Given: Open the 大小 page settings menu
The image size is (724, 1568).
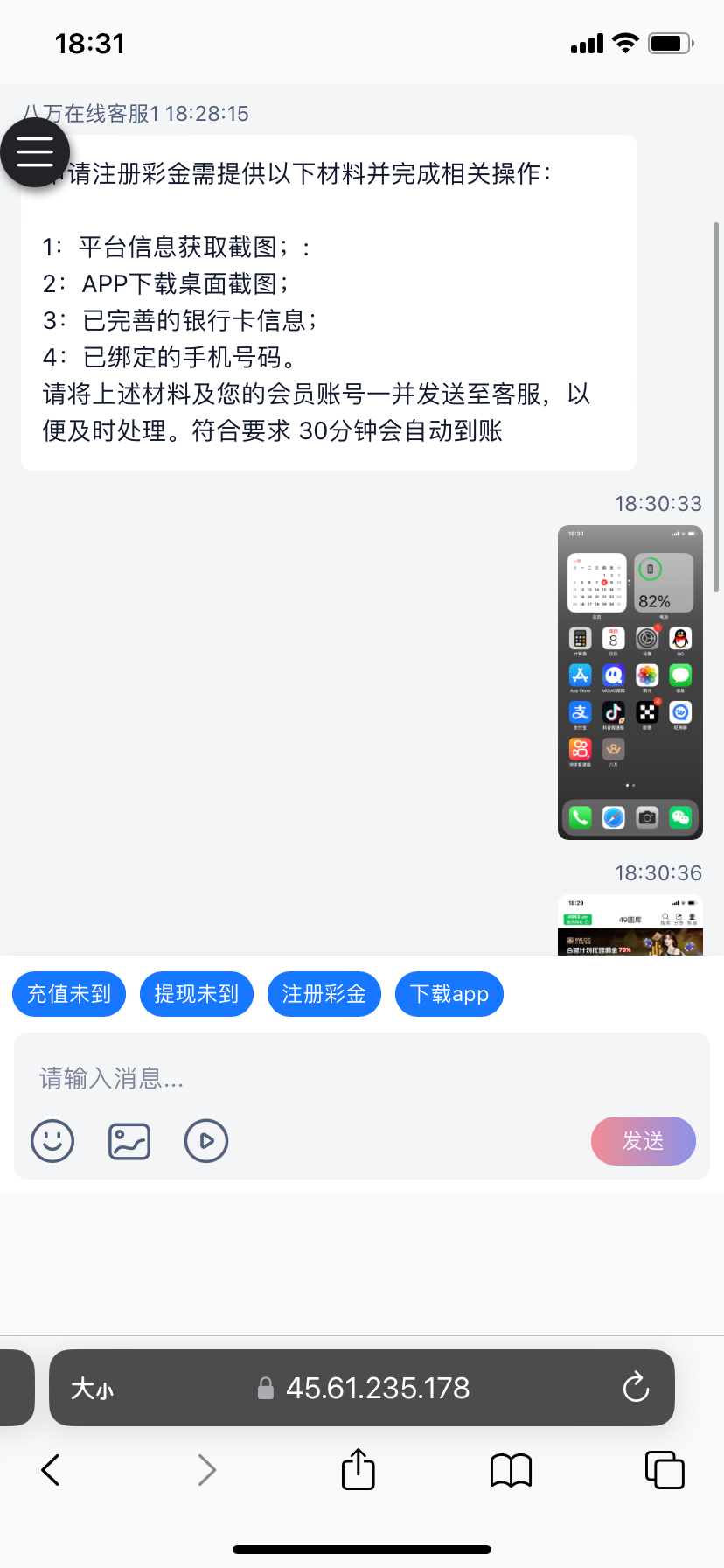Looking at the screenshot, I should (x=93, y=1389).
